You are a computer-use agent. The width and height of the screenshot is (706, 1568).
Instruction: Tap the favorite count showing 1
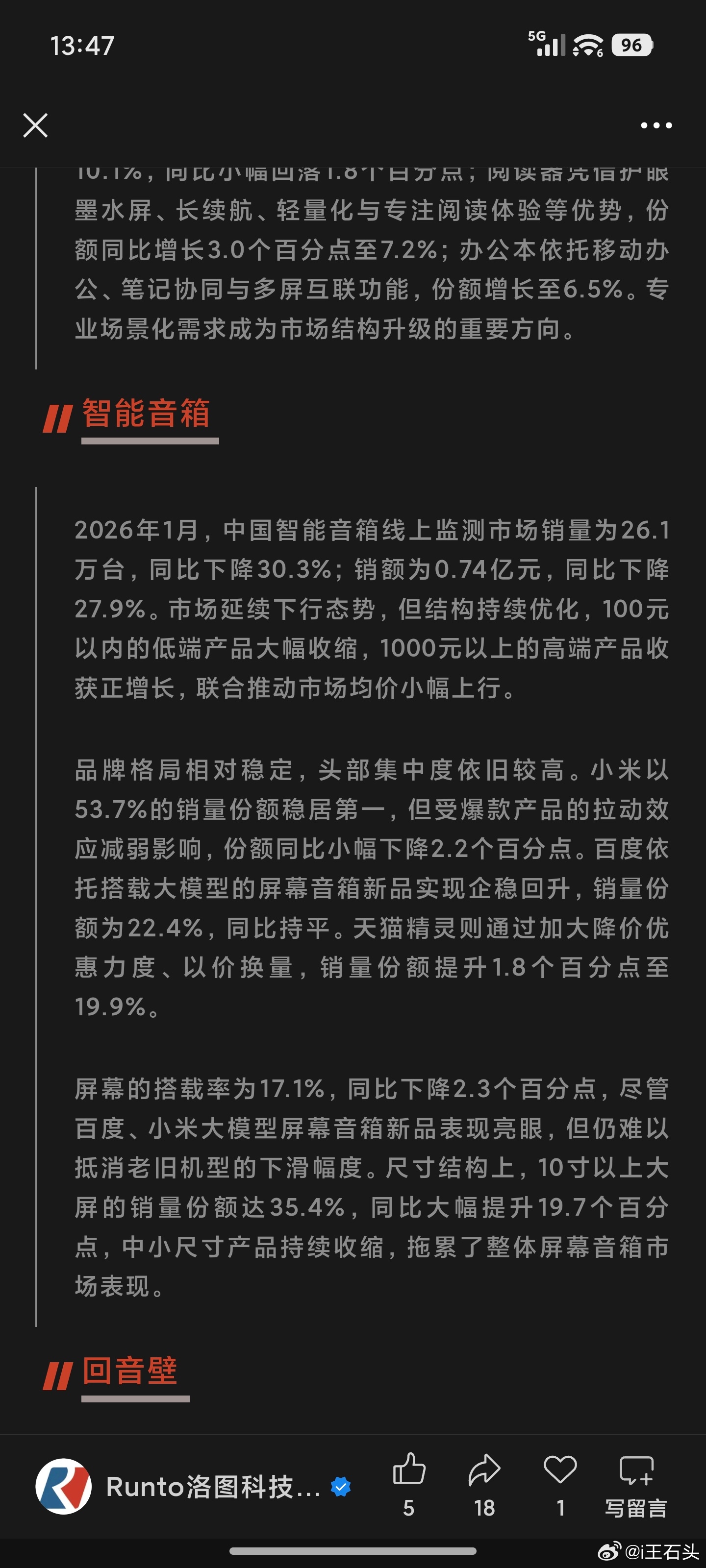click(559, 1508)
